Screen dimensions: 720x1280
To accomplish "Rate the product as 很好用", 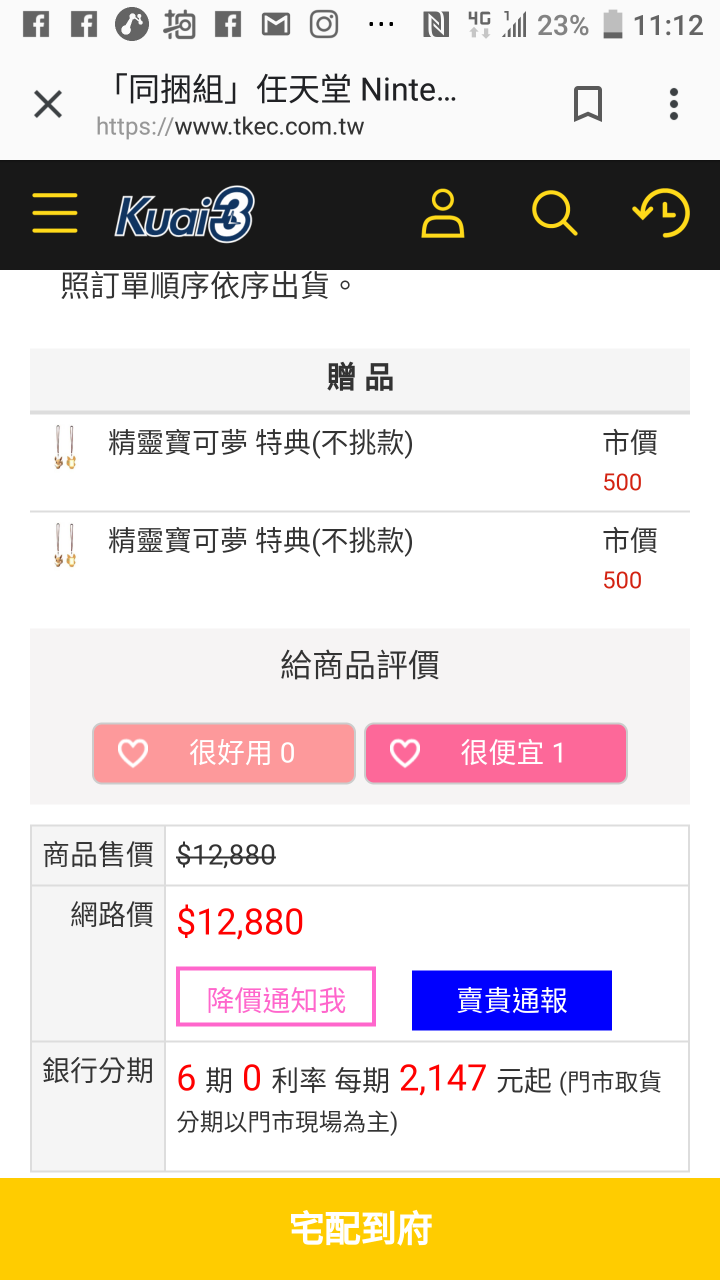I will point(224,753).
